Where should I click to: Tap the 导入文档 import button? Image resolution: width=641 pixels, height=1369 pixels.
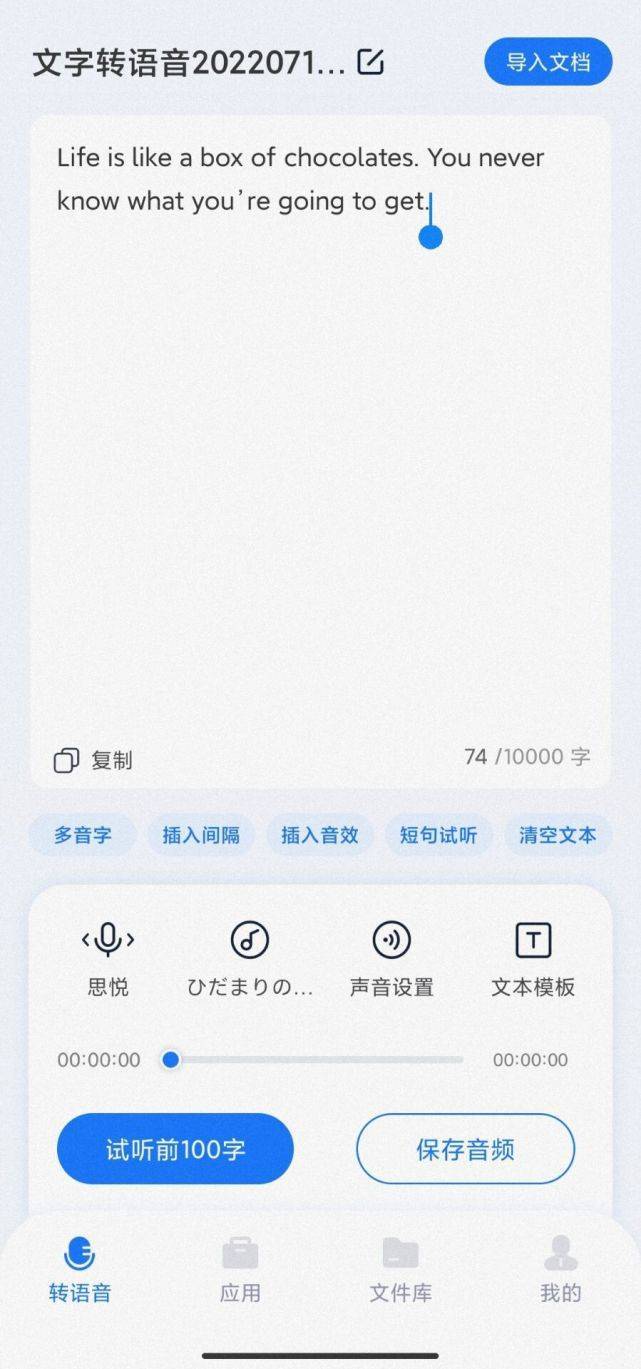[x=548, y=62]
